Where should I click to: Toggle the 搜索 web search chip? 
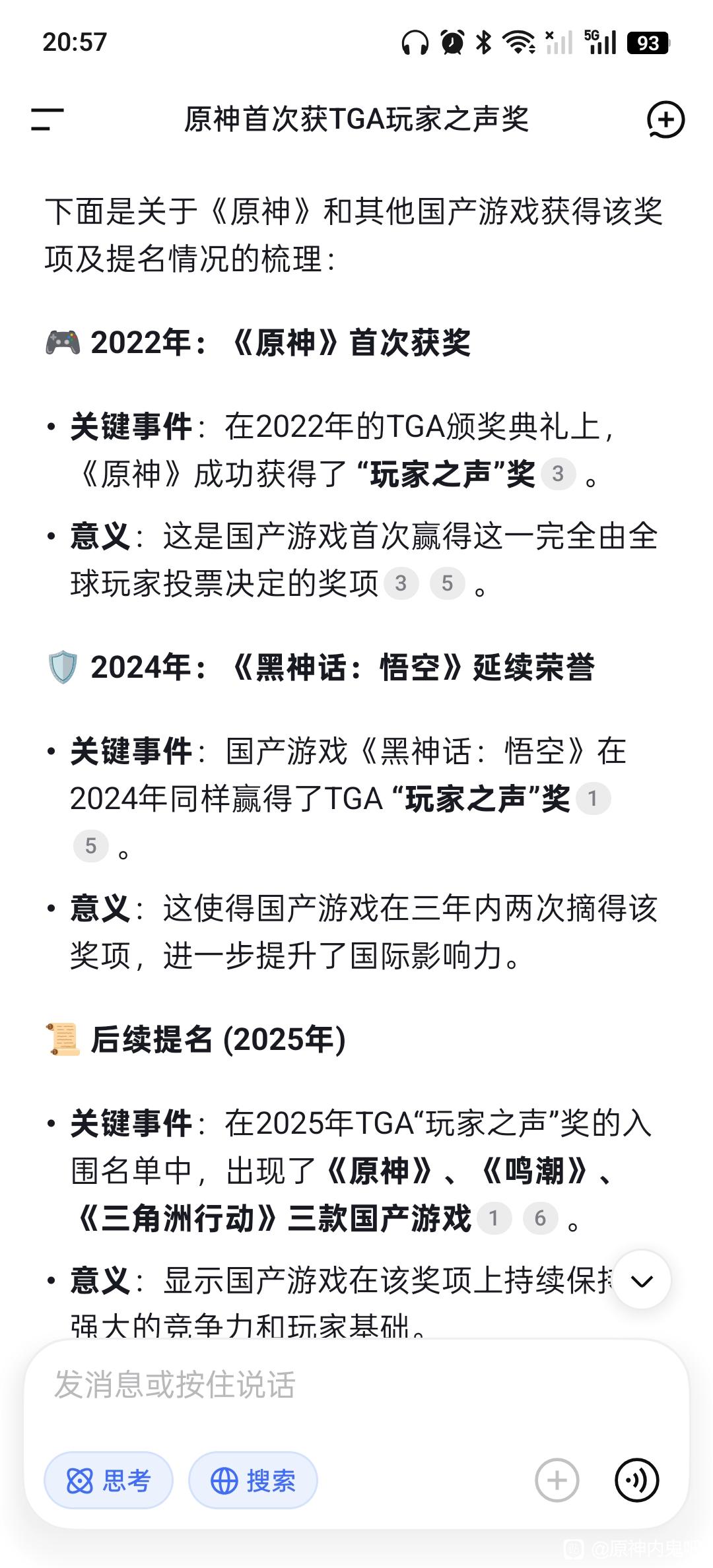pos(253,1481)
